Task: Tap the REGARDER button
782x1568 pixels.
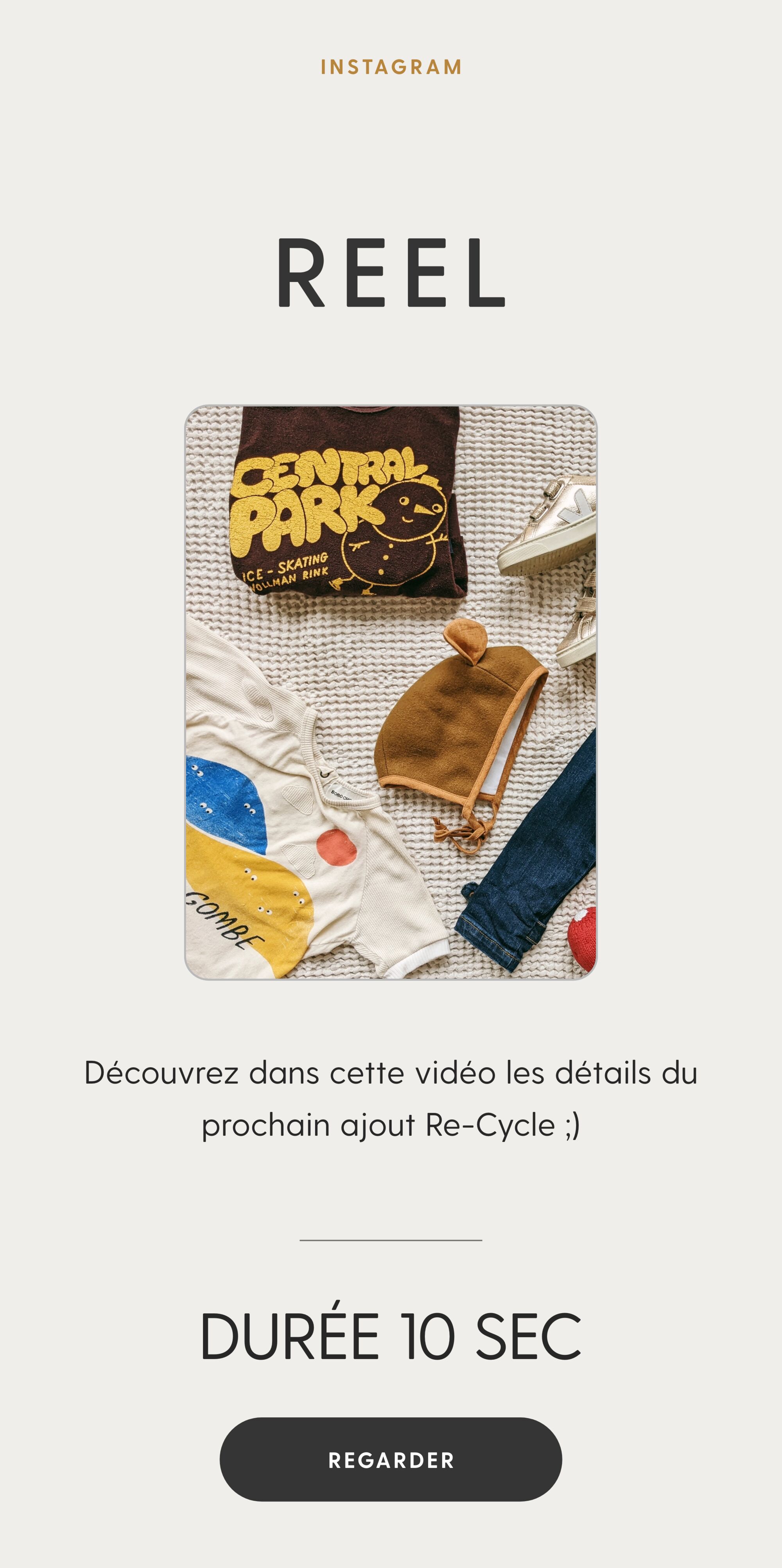Action: [x=391, y=1460]
